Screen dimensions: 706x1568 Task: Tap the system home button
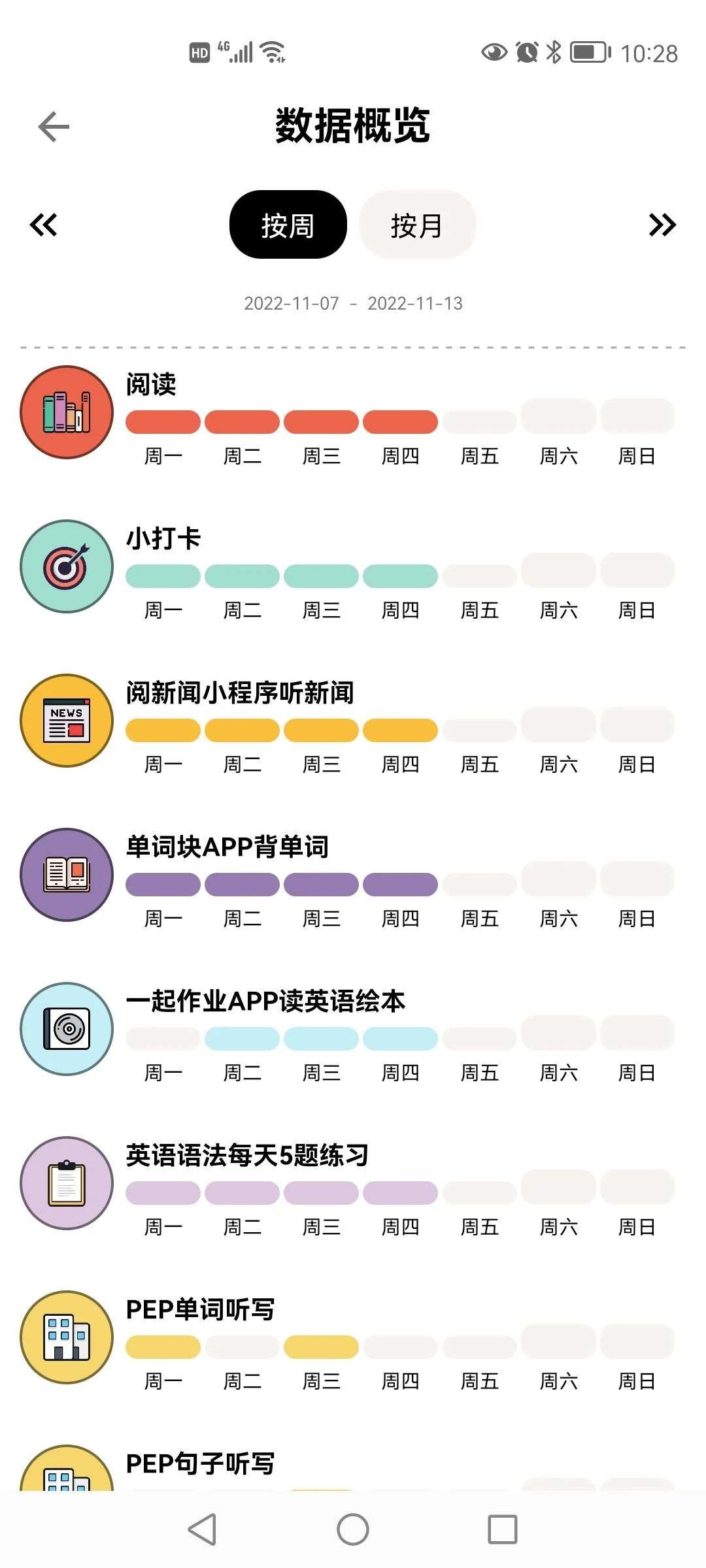(353, 1529)
